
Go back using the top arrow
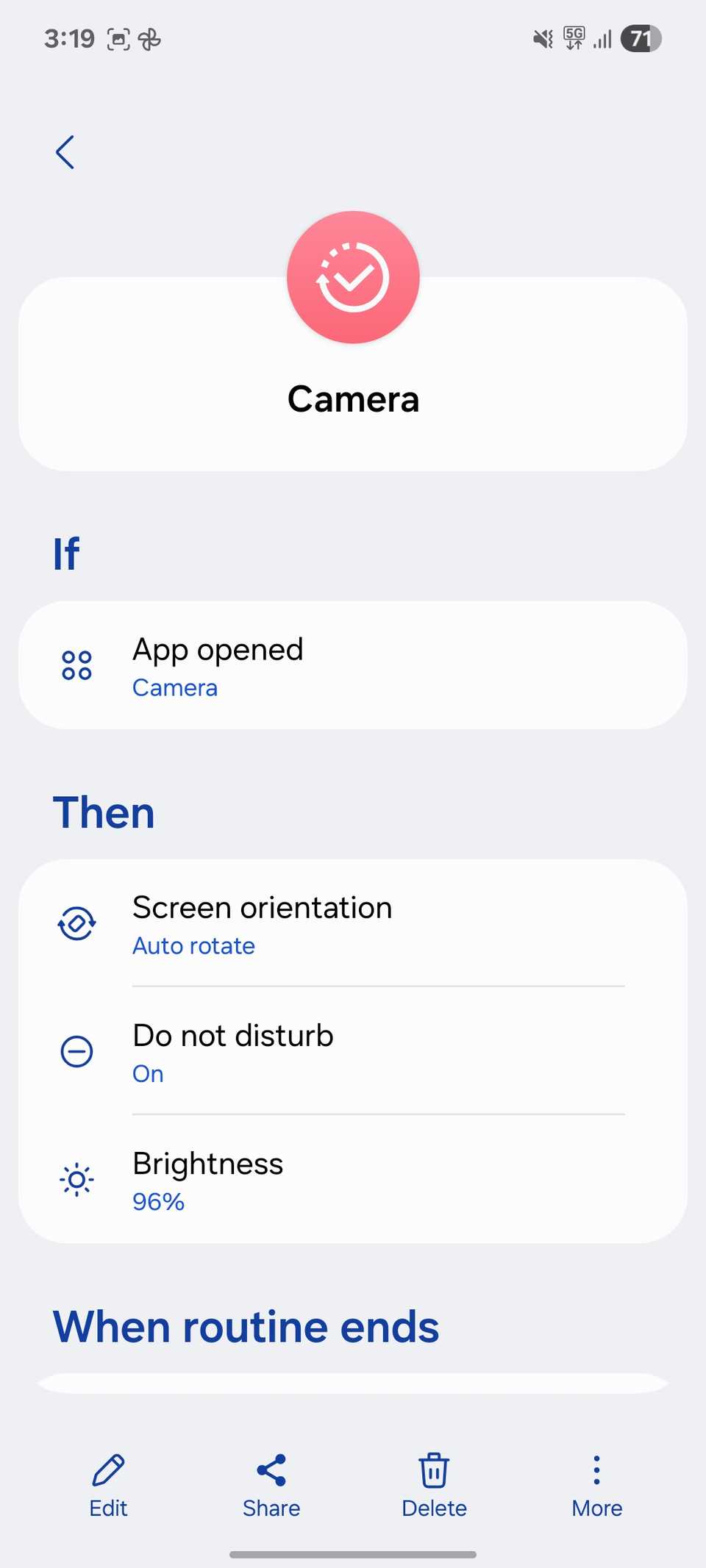65,152
